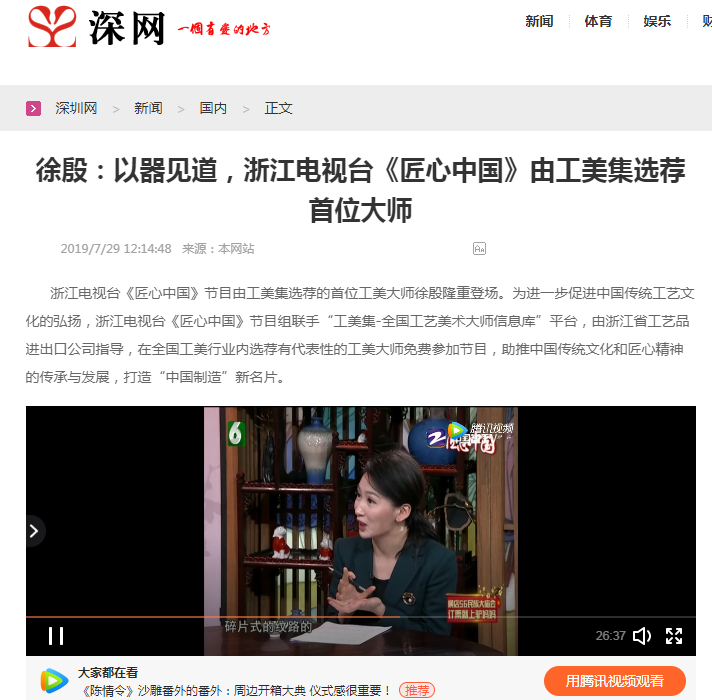712x700 pixels.
Task: Open the 新闻 nav item in header
Action: pos(539,21)
